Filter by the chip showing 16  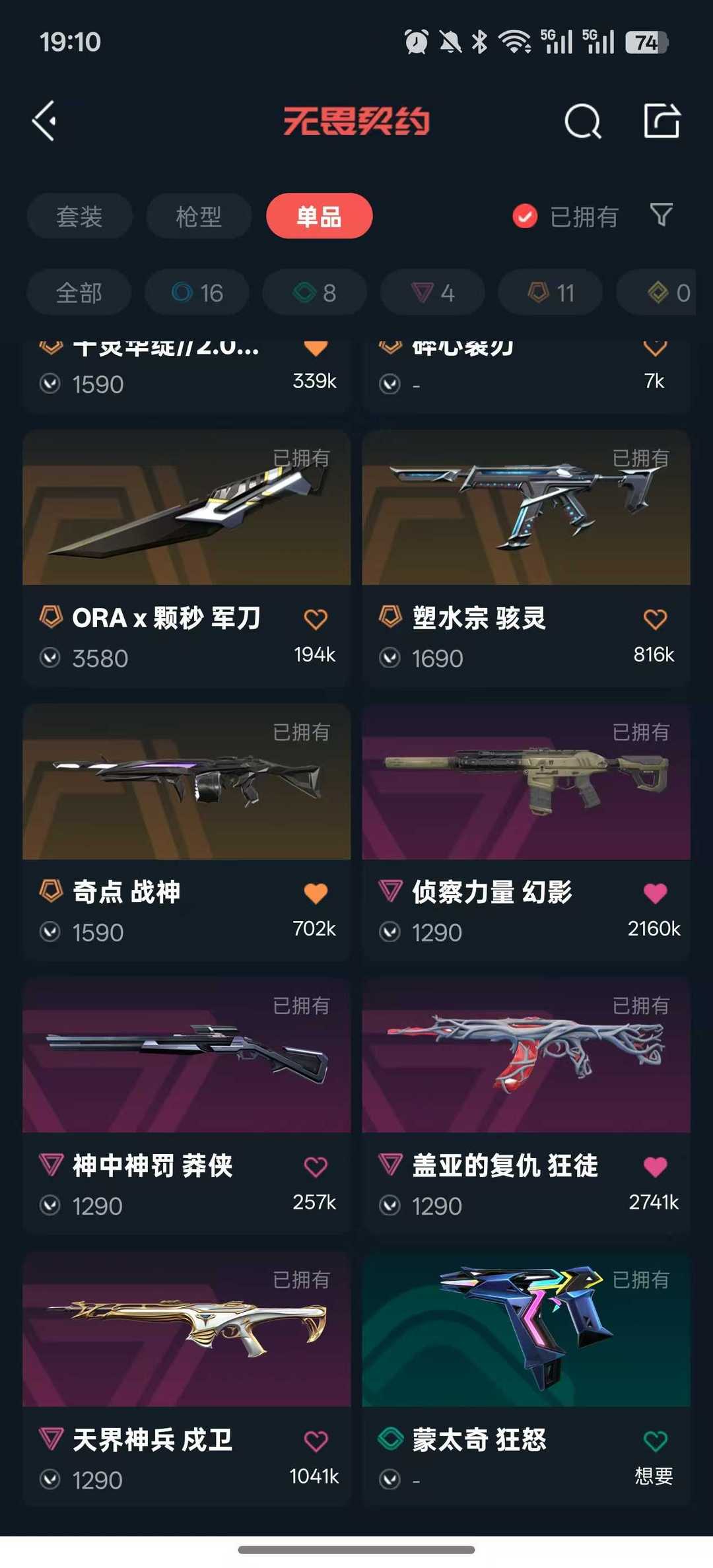197,292
